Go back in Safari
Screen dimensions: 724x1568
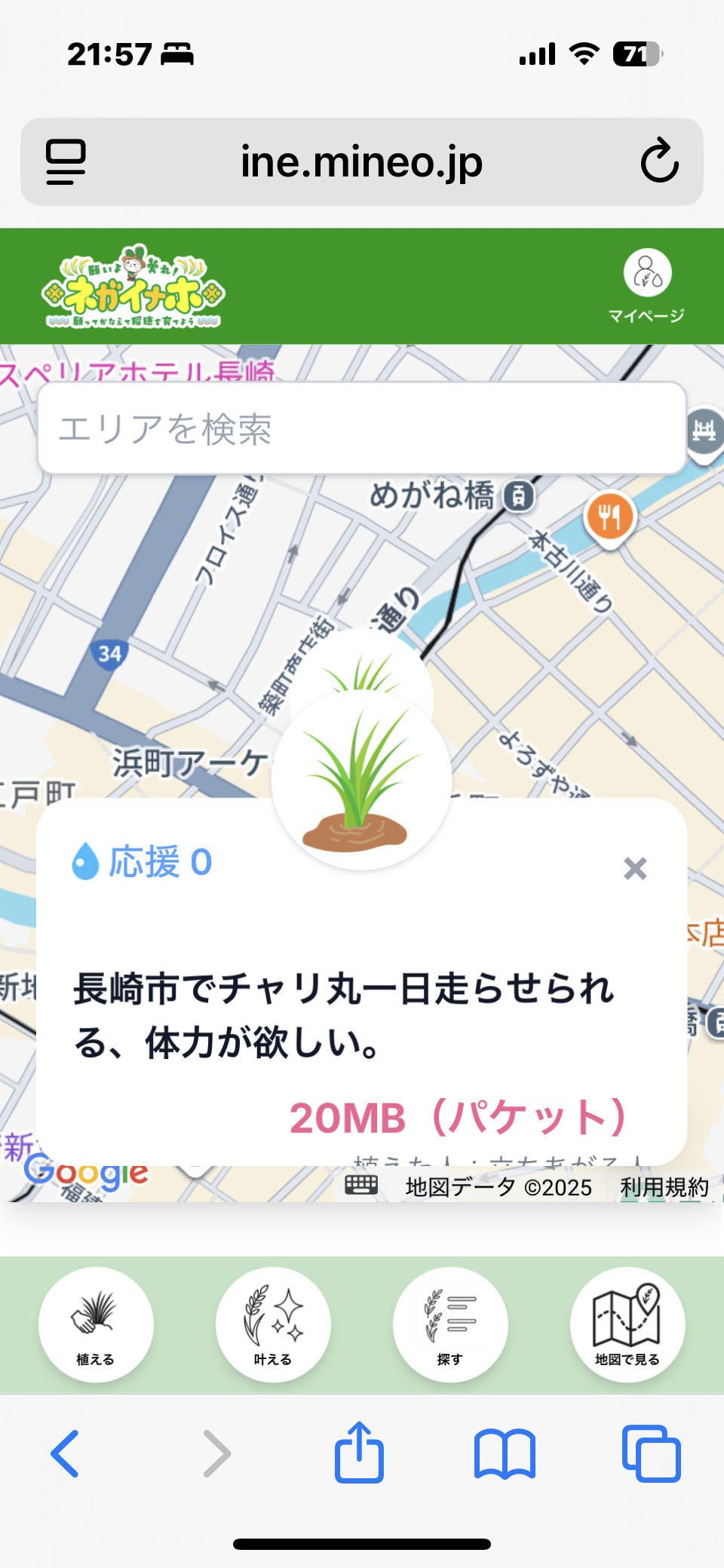pos(66,1453)
